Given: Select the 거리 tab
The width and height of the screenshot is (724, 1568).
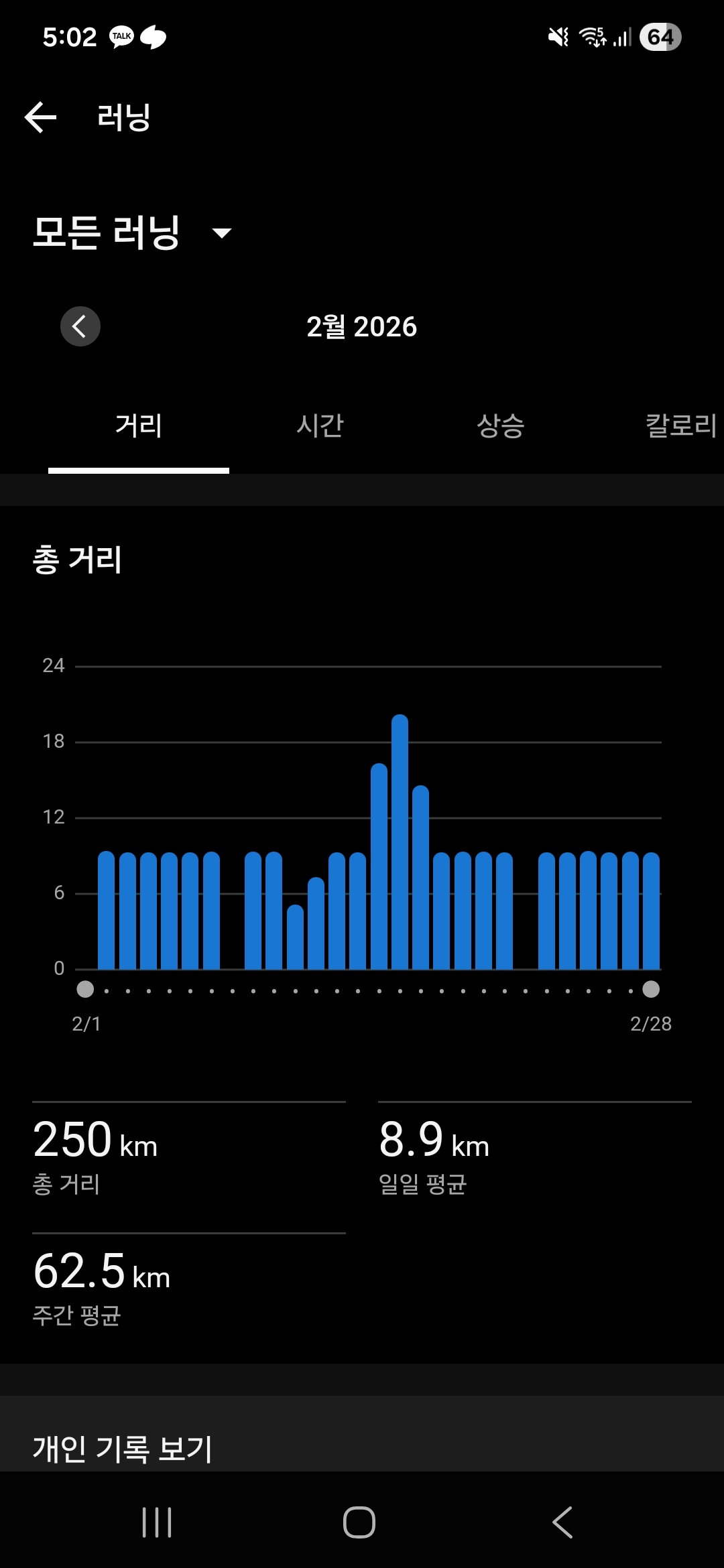Looking at the screenshot, I should click(x=139, y=426).
